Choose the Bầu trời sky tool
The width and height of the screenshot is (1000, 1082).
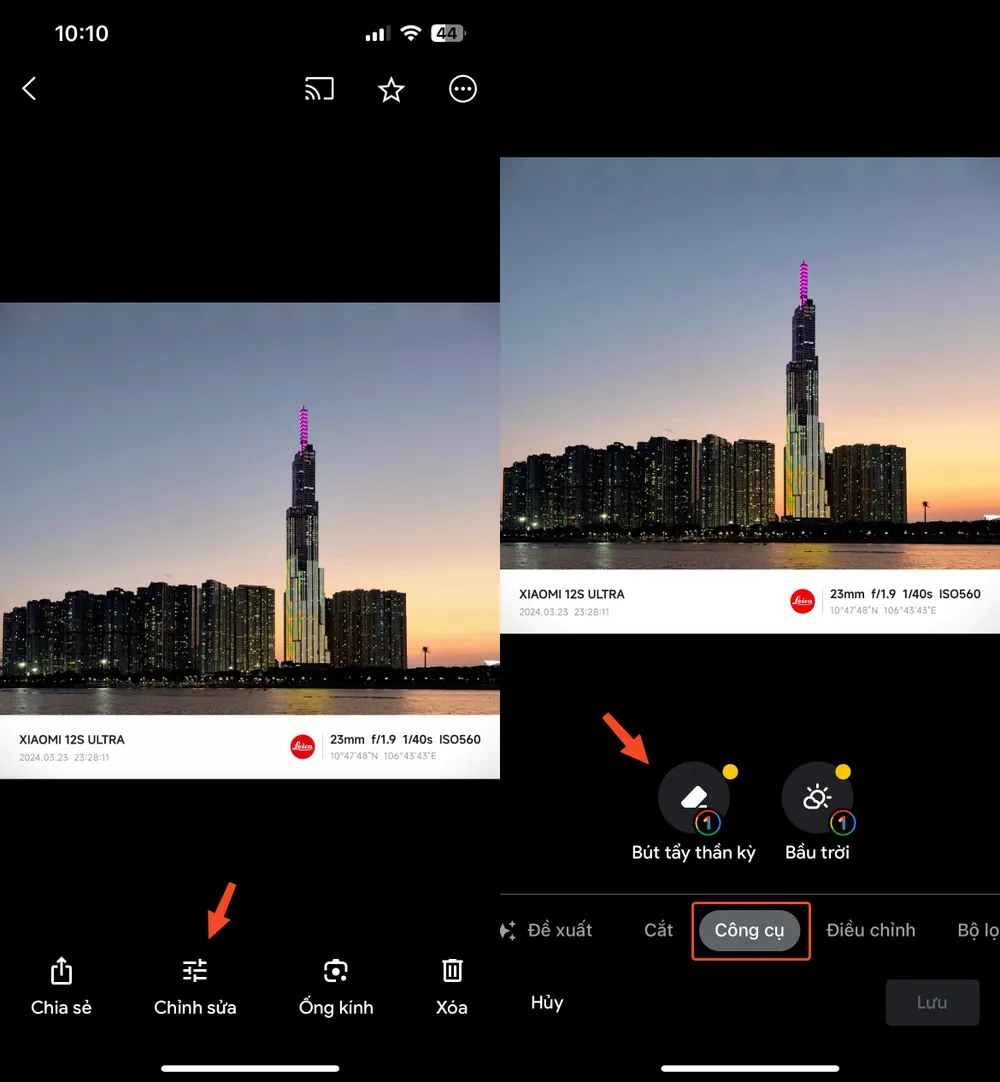817,800
